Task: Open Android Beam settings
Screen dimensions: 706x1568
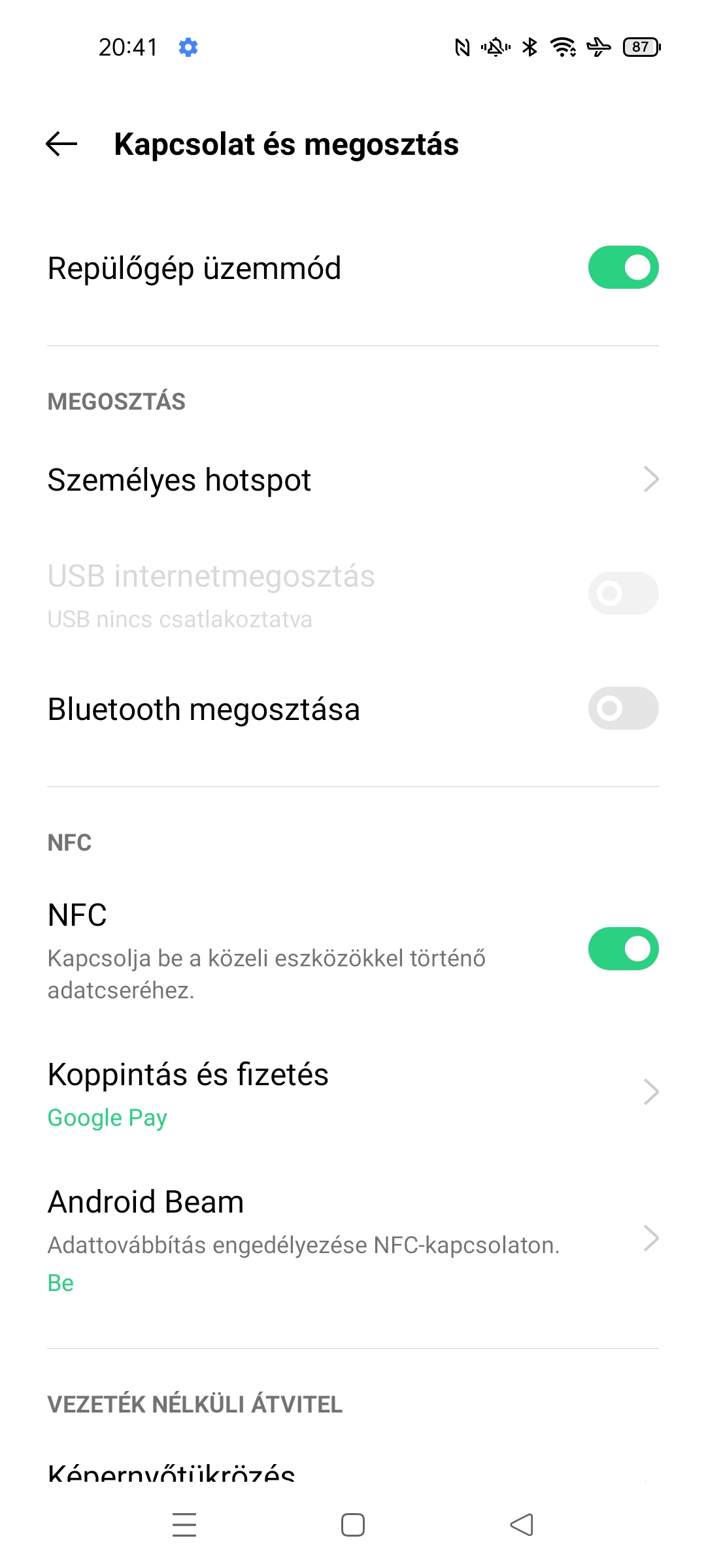Action: [x=353, y=1239]
